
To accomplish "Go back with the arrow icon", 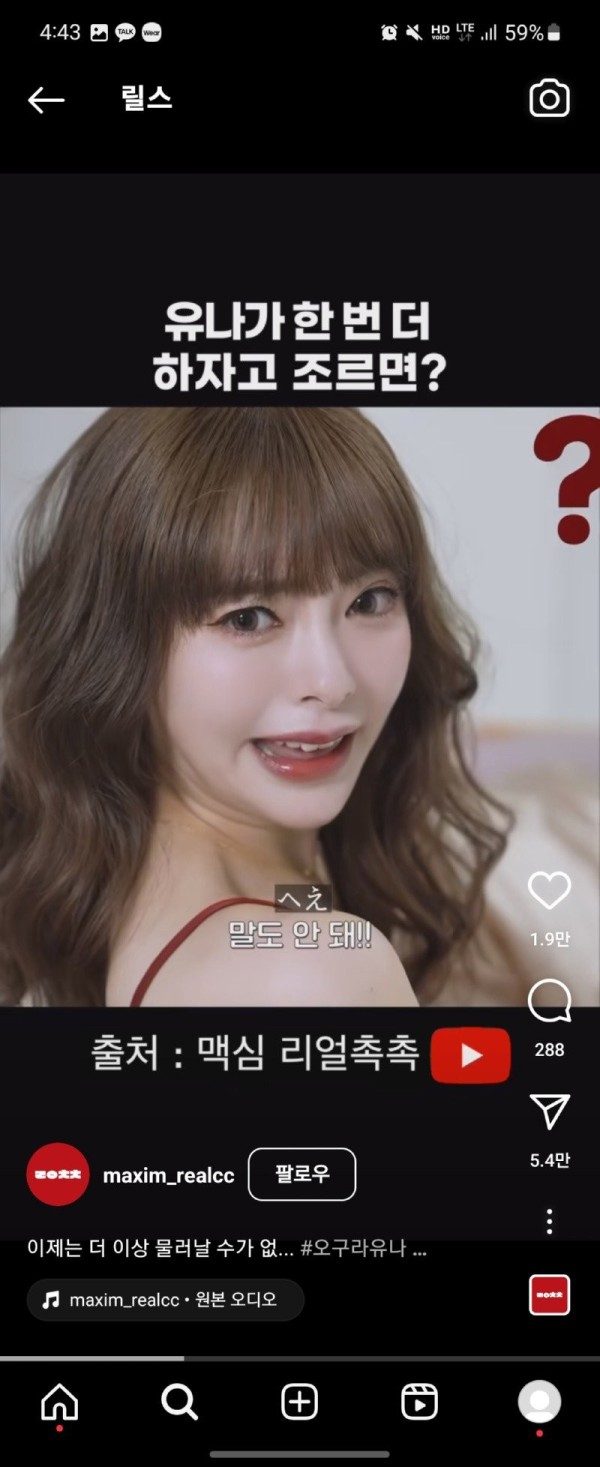I will [x=46, y=99].
